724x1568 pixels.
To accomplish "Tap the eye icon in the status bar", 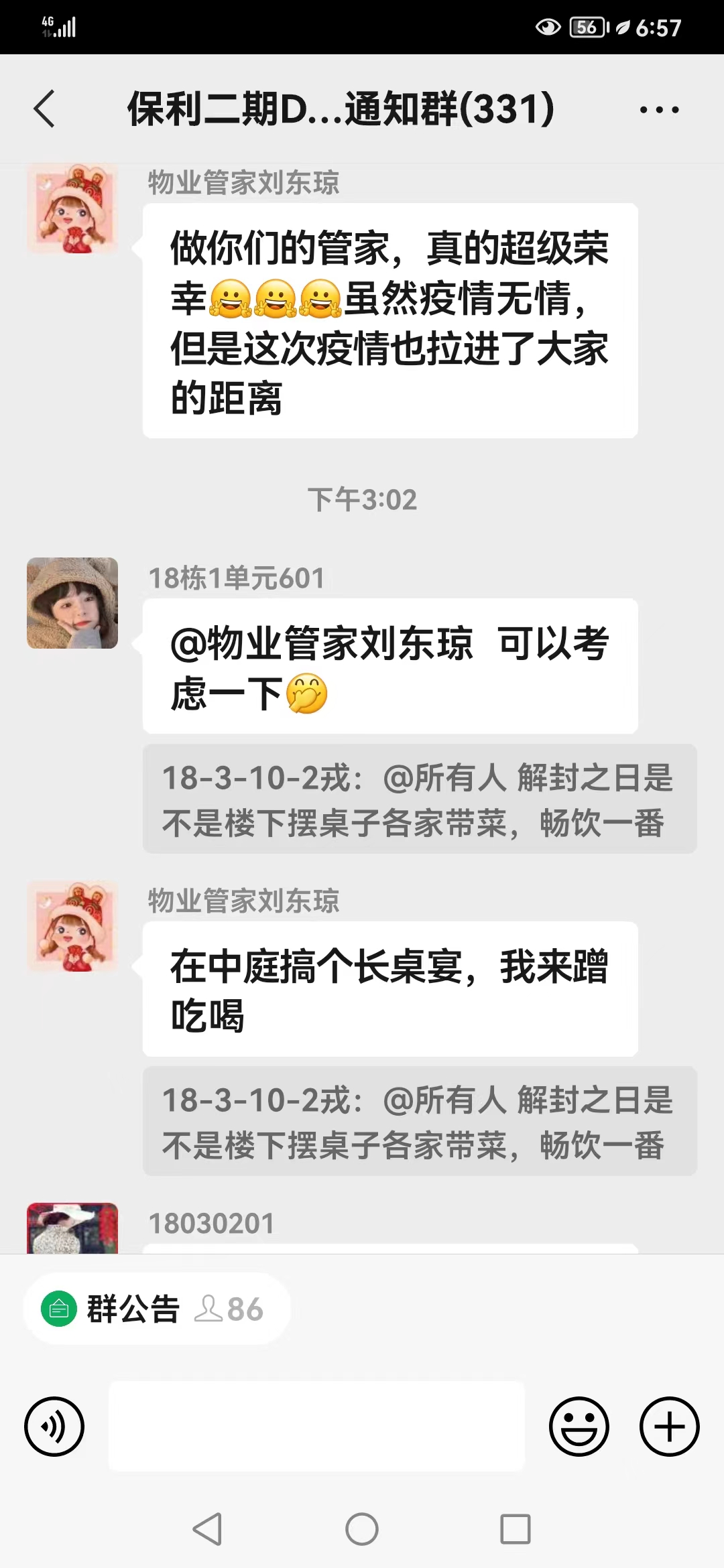I will [x=548, y=28].
